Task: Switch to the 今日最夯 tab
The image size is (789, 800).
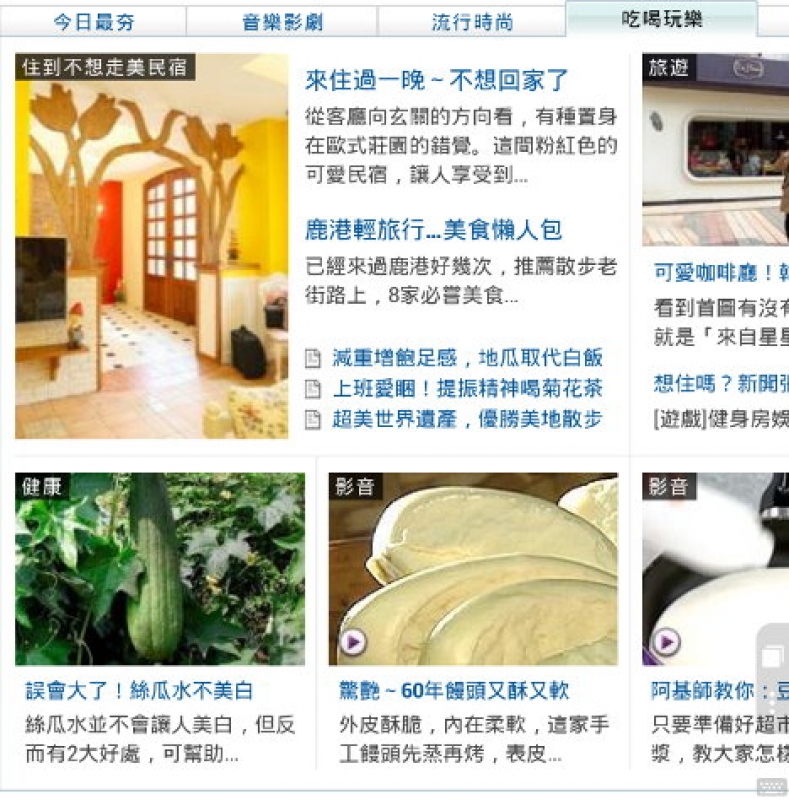Action: click(93, 22)
